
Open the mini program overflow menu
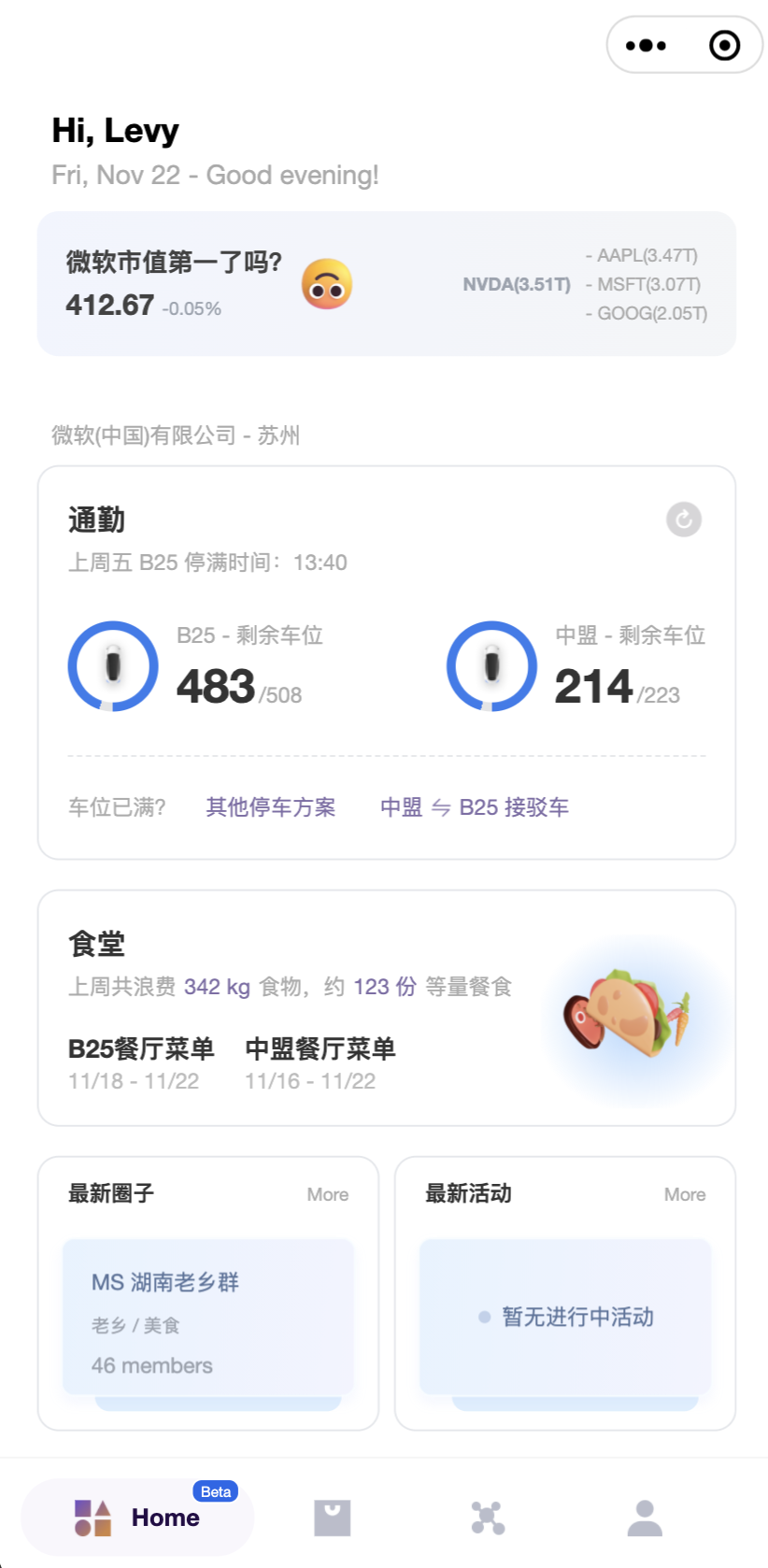(x=647, y=45)
